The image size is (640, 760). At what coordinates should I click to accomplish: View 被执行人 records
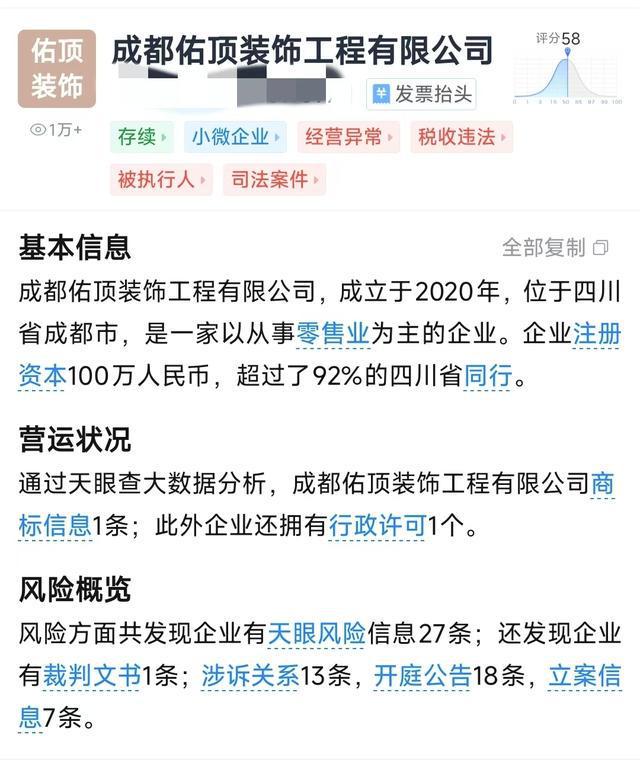(162, 180)
